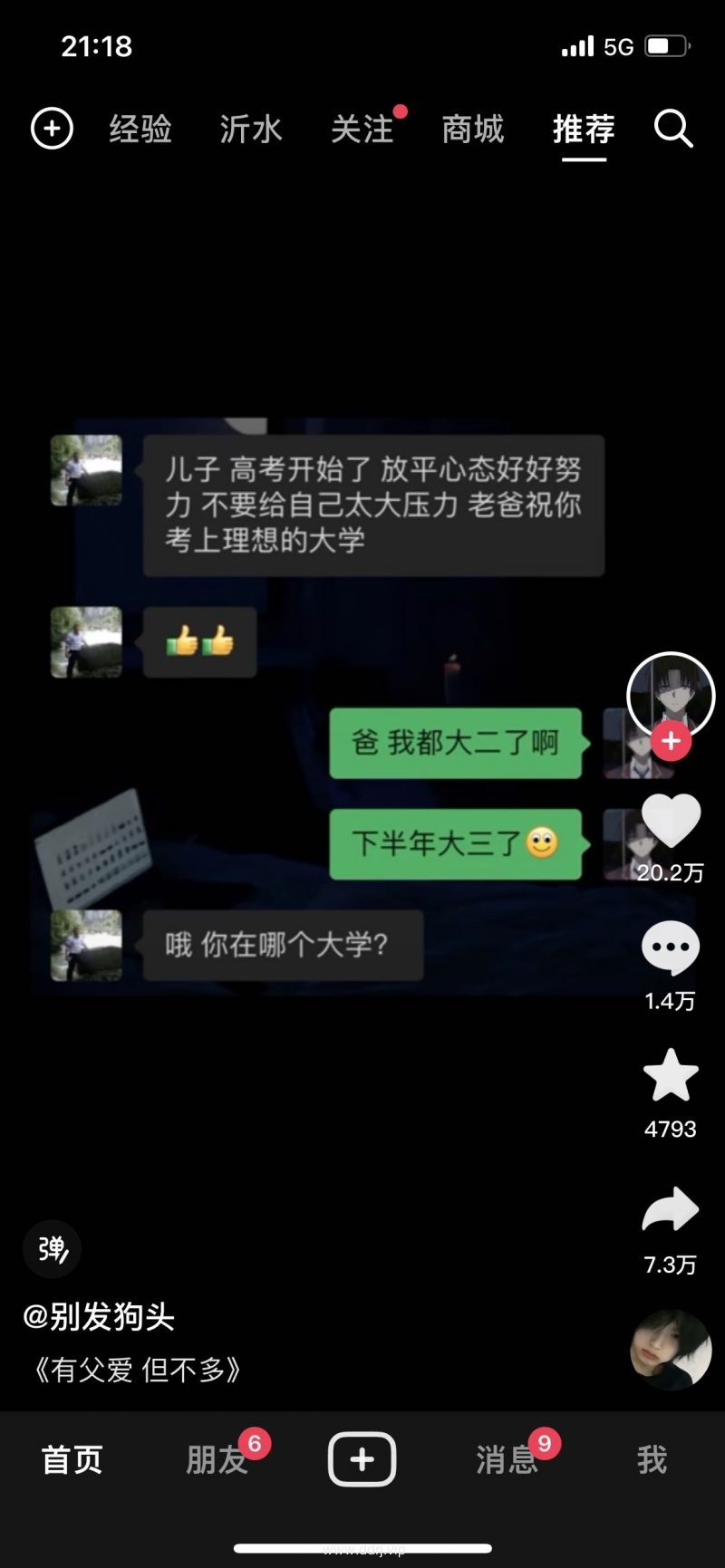Like this video with the heart icon
The width and height of the screenshot is (725, 1568).
[671, 822]
